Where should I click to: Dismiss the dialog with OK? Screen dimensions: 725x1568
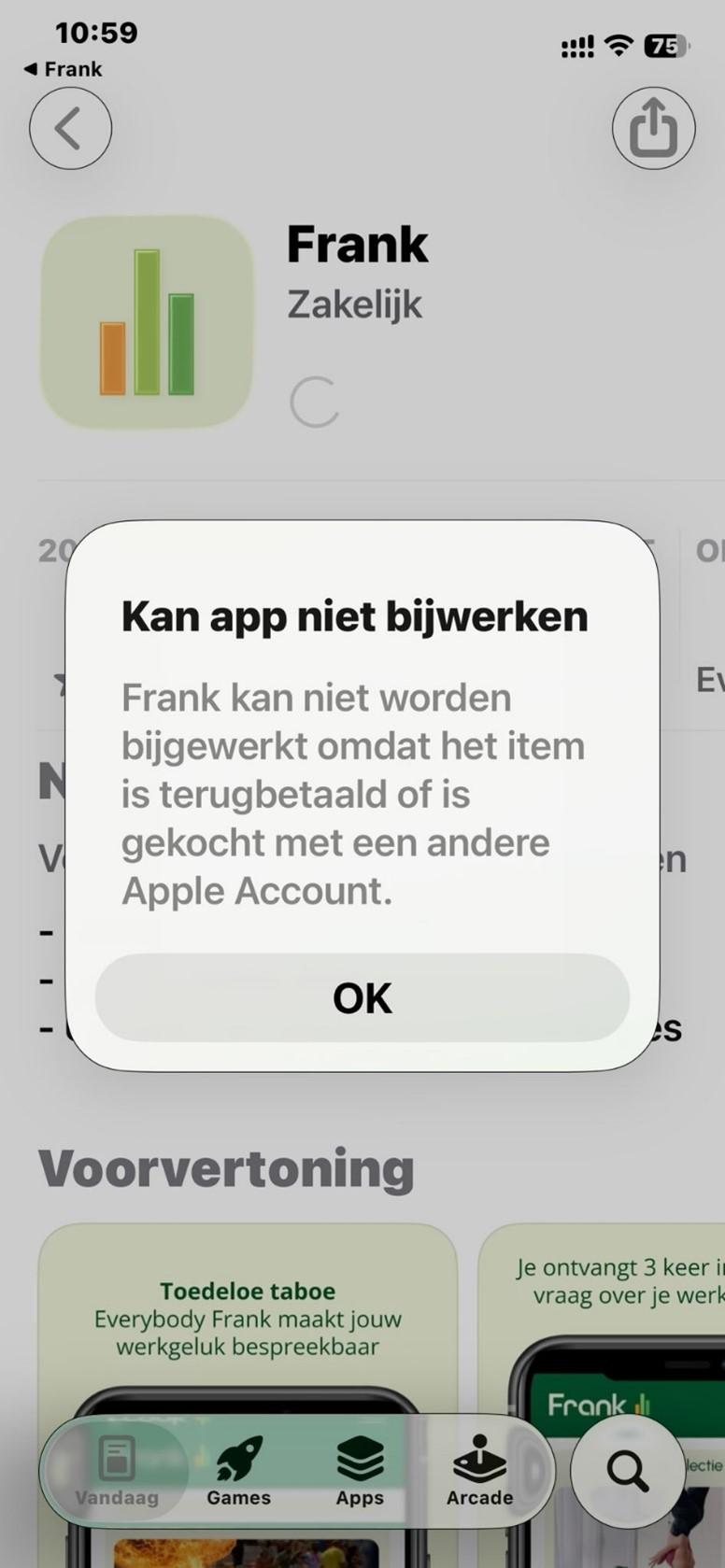click(x=362, y=997)
